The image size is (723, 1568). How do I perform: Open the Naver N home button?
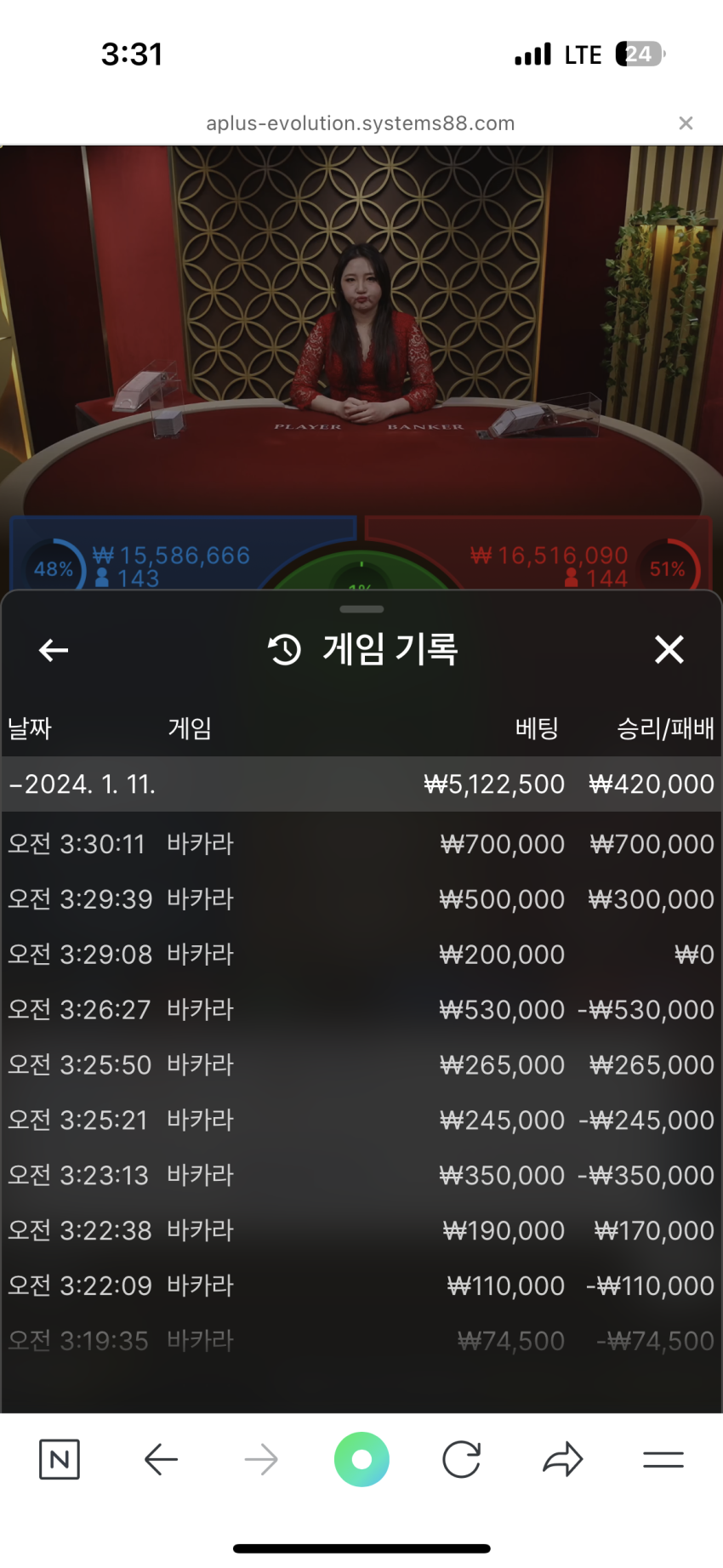click(60, 1460)
